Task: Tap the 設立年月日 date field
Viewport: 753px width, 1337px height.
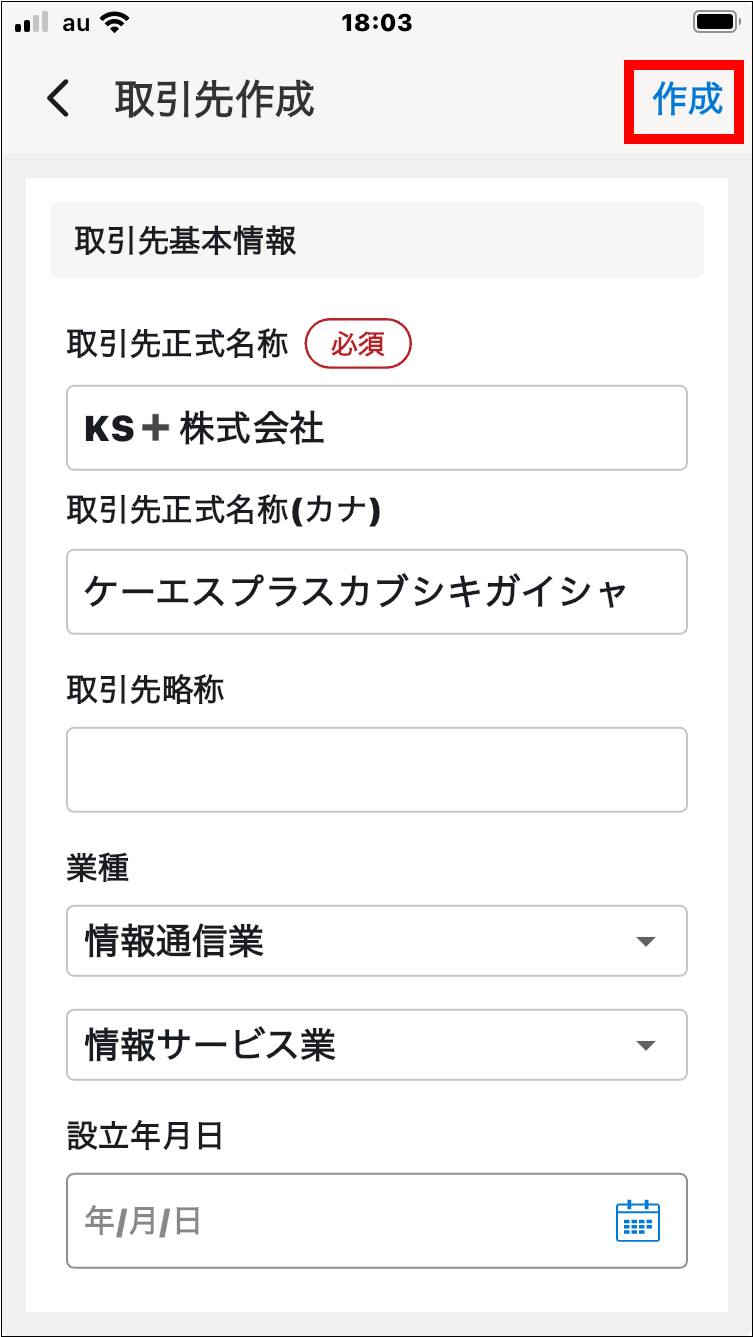Action: (377, 1221)
